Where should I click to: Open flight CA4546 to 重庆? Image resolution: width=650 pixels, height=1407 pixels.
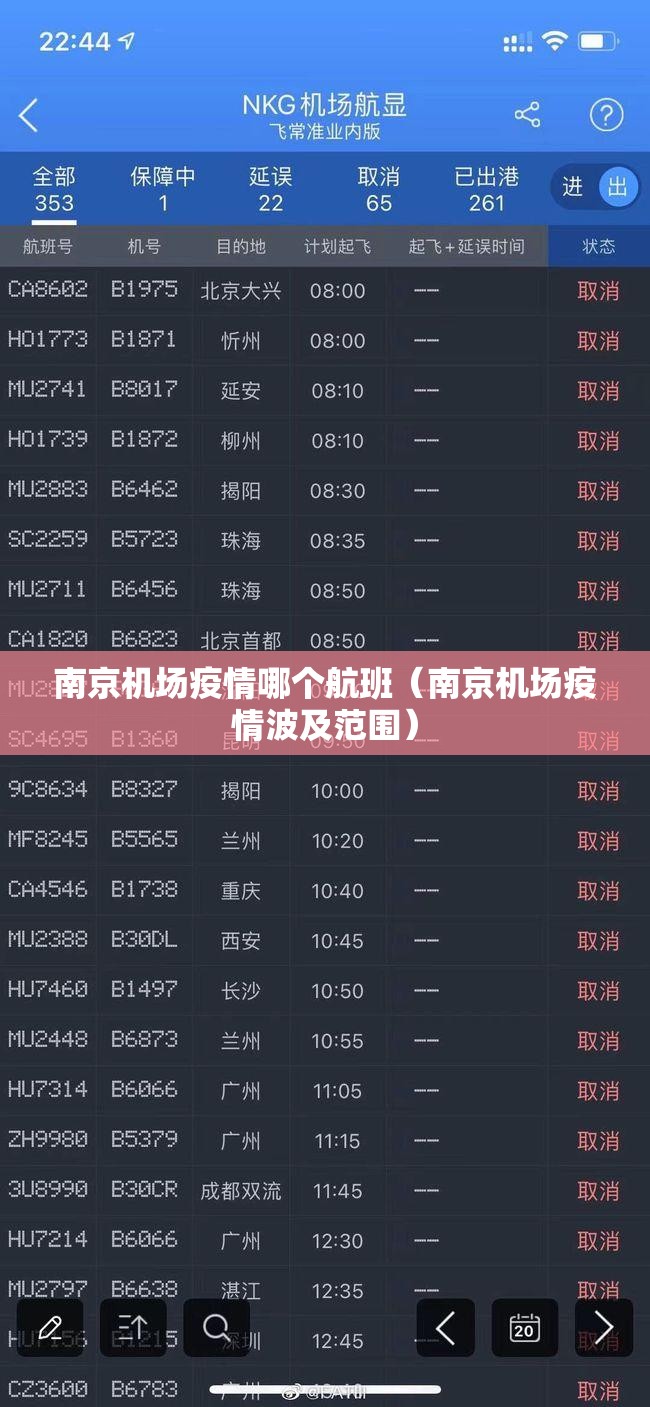coord(240,891)
